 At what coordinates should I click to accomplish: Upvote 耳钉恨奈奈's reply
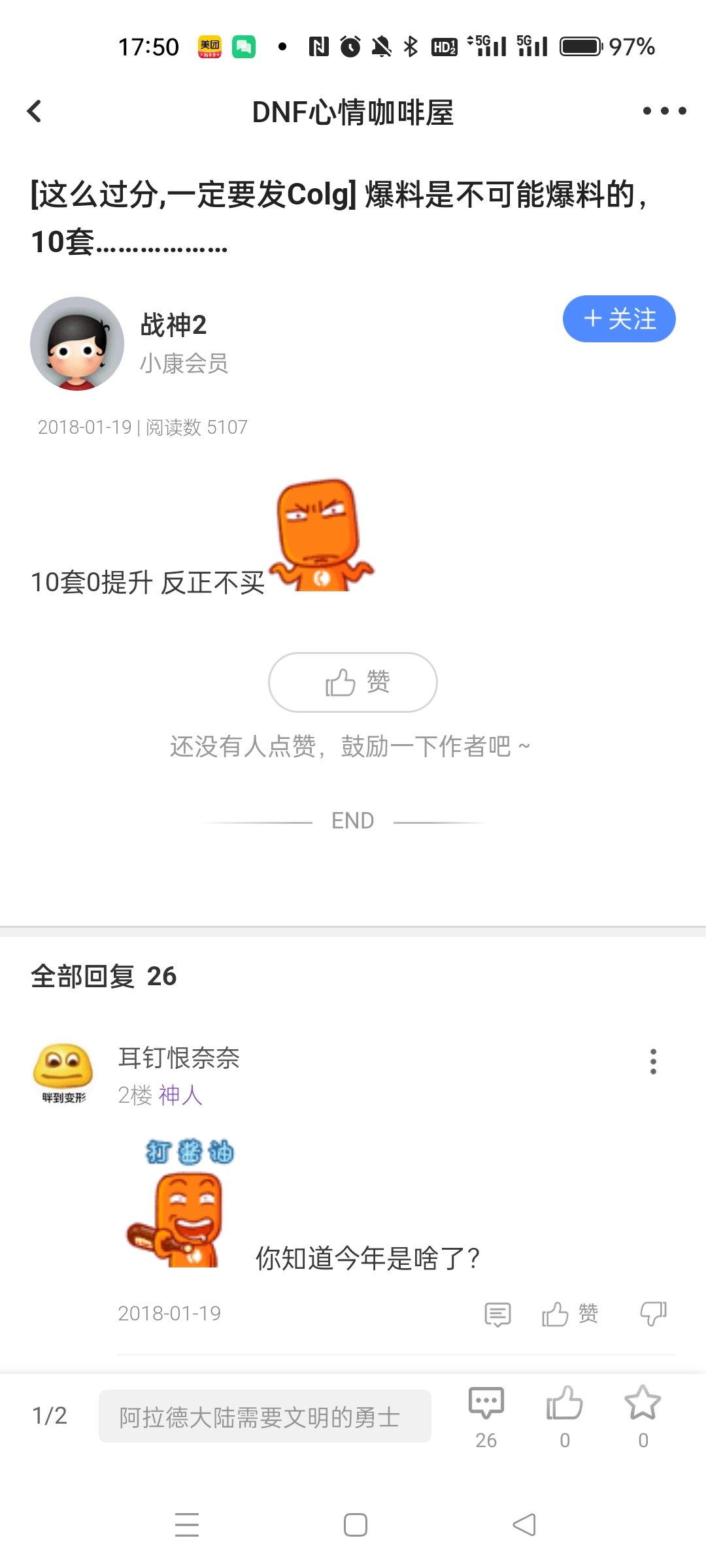pyautogui.click(x=569, y=1314)
